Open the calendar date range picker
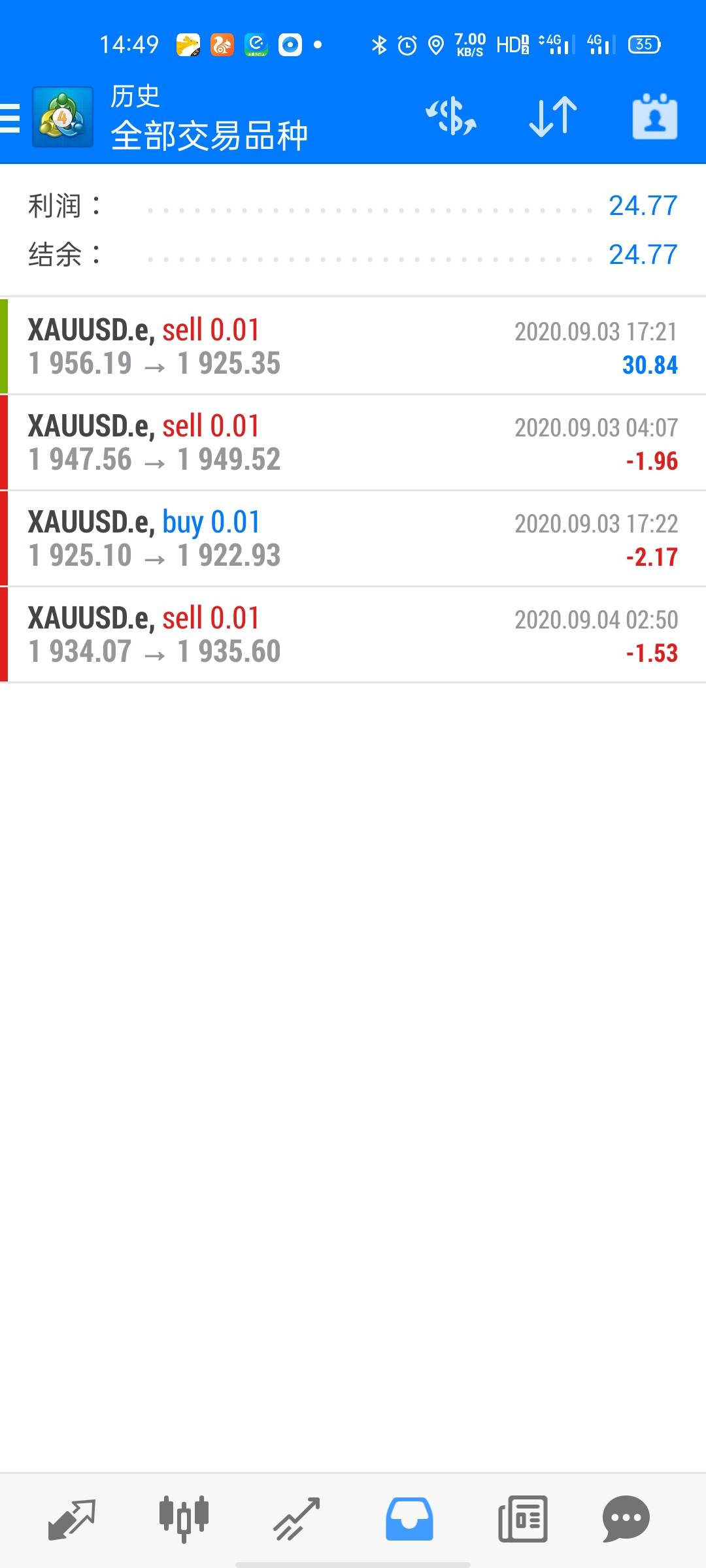 (654, 118)
